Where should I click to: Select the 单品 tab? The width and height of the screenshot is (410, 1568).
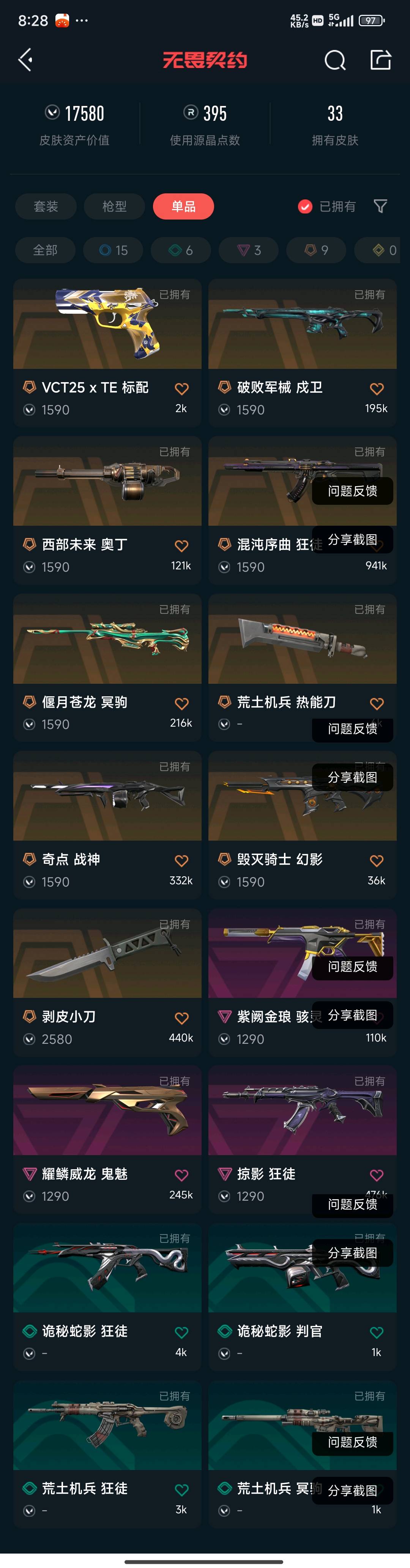[x=183, y=206]
